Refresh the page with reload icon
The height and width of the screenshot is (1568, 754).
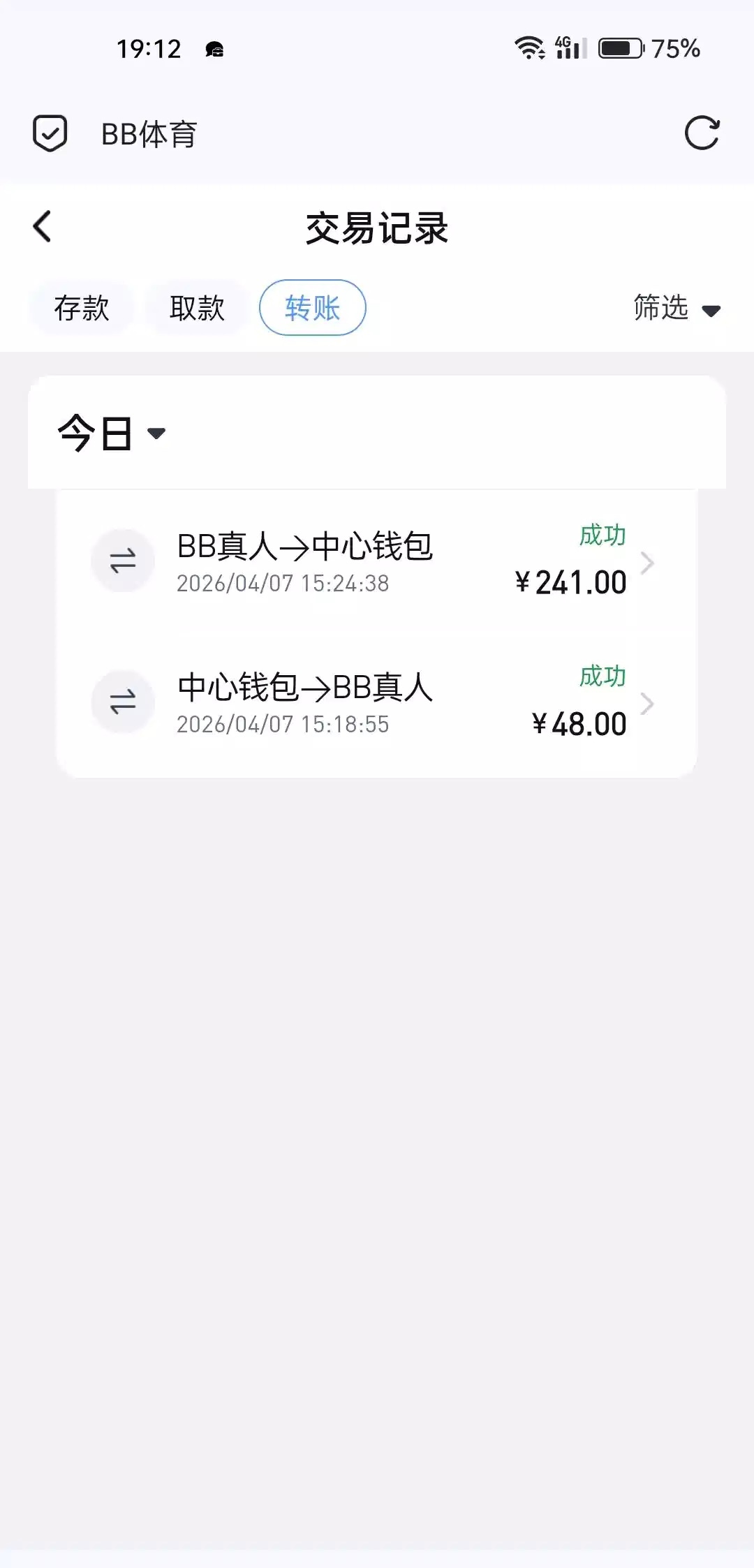pyautogui.click(x=702, y=133)
